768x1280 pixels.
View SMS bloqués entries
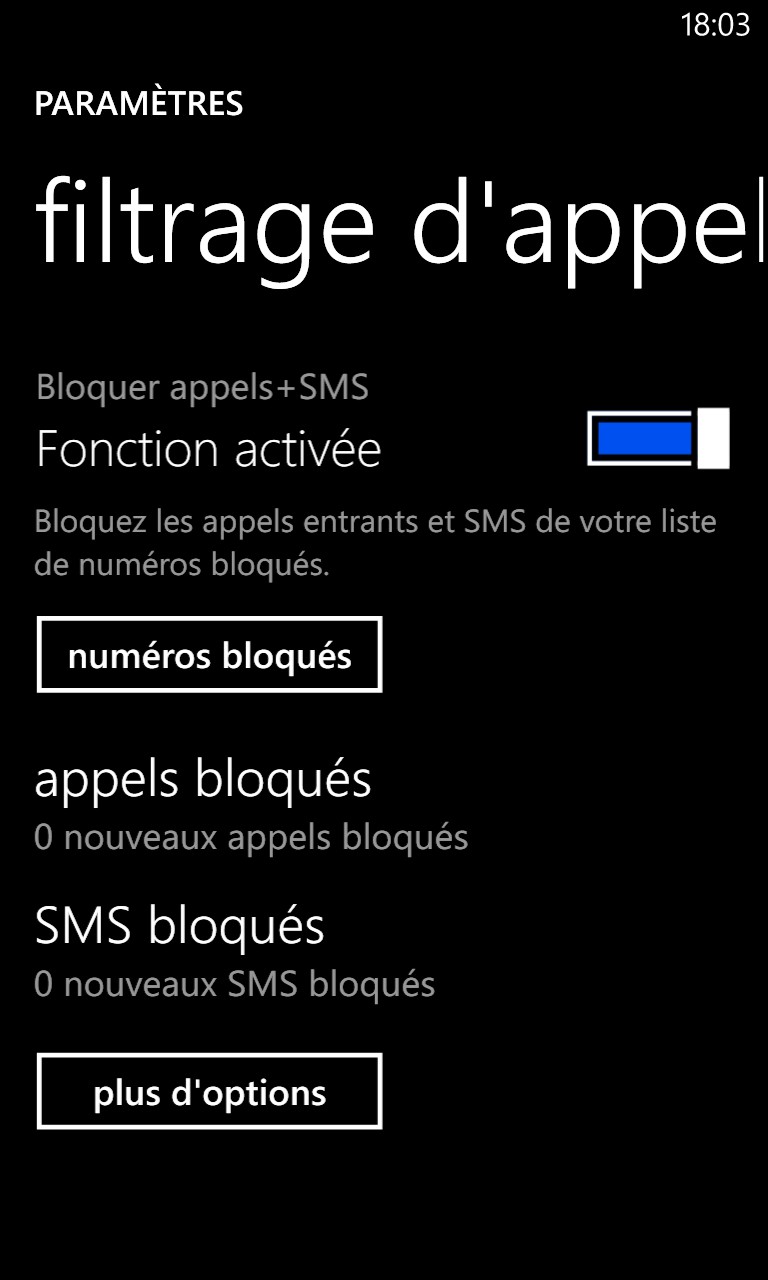pos(235,952)
